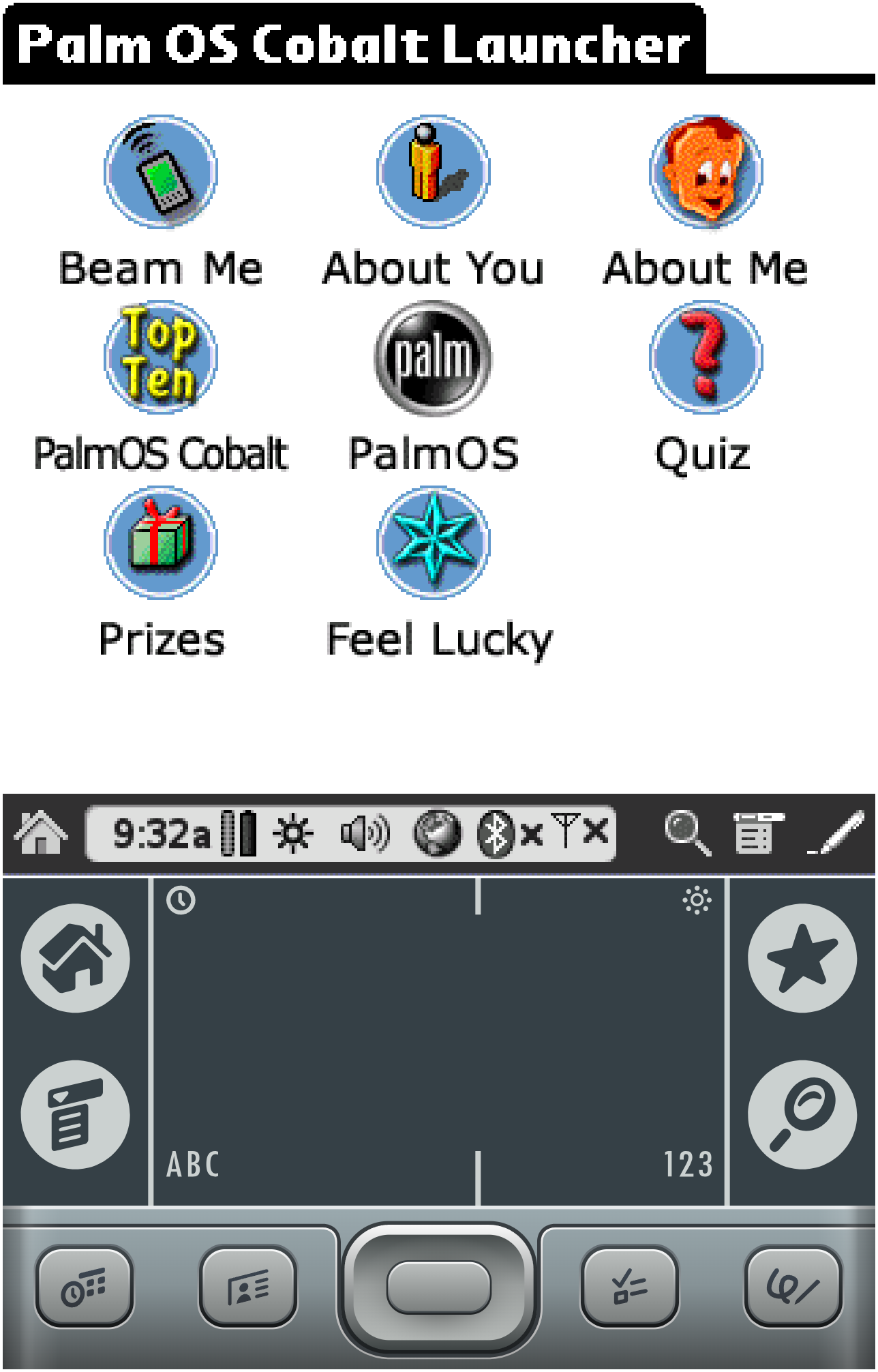
Task: Open PalmOS Cobalt Top Ten
Action: click(x=161, y=357)
